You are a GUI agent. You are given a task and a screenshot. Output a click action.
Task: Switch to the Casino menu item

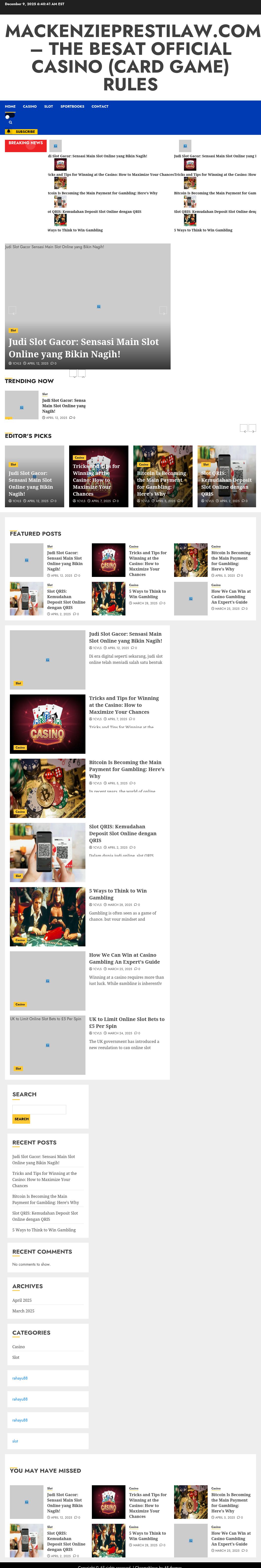[x=30, y=106]
